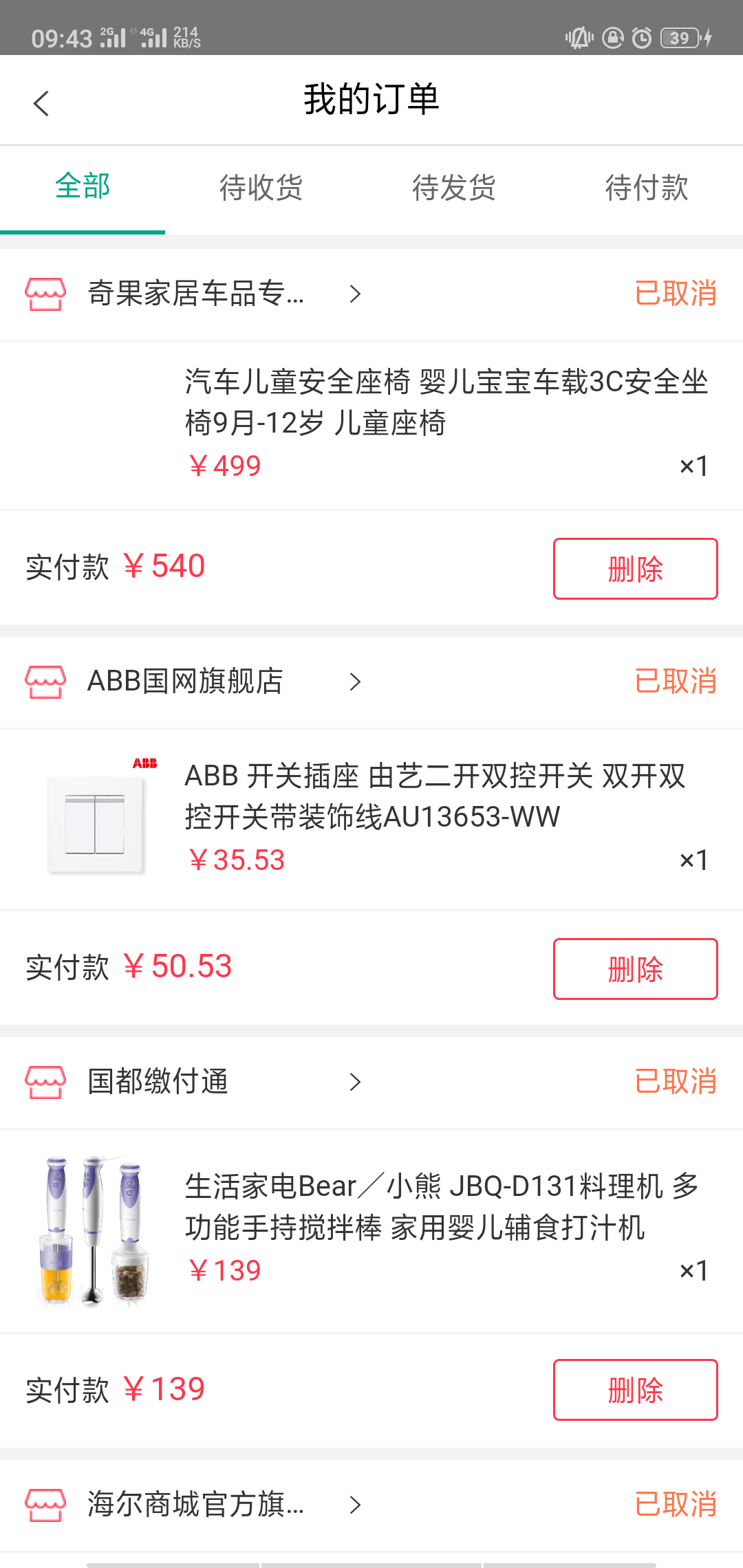Click the ¥540 actual payment amount
743x1568 pixels.
click(x=164, y=564)
